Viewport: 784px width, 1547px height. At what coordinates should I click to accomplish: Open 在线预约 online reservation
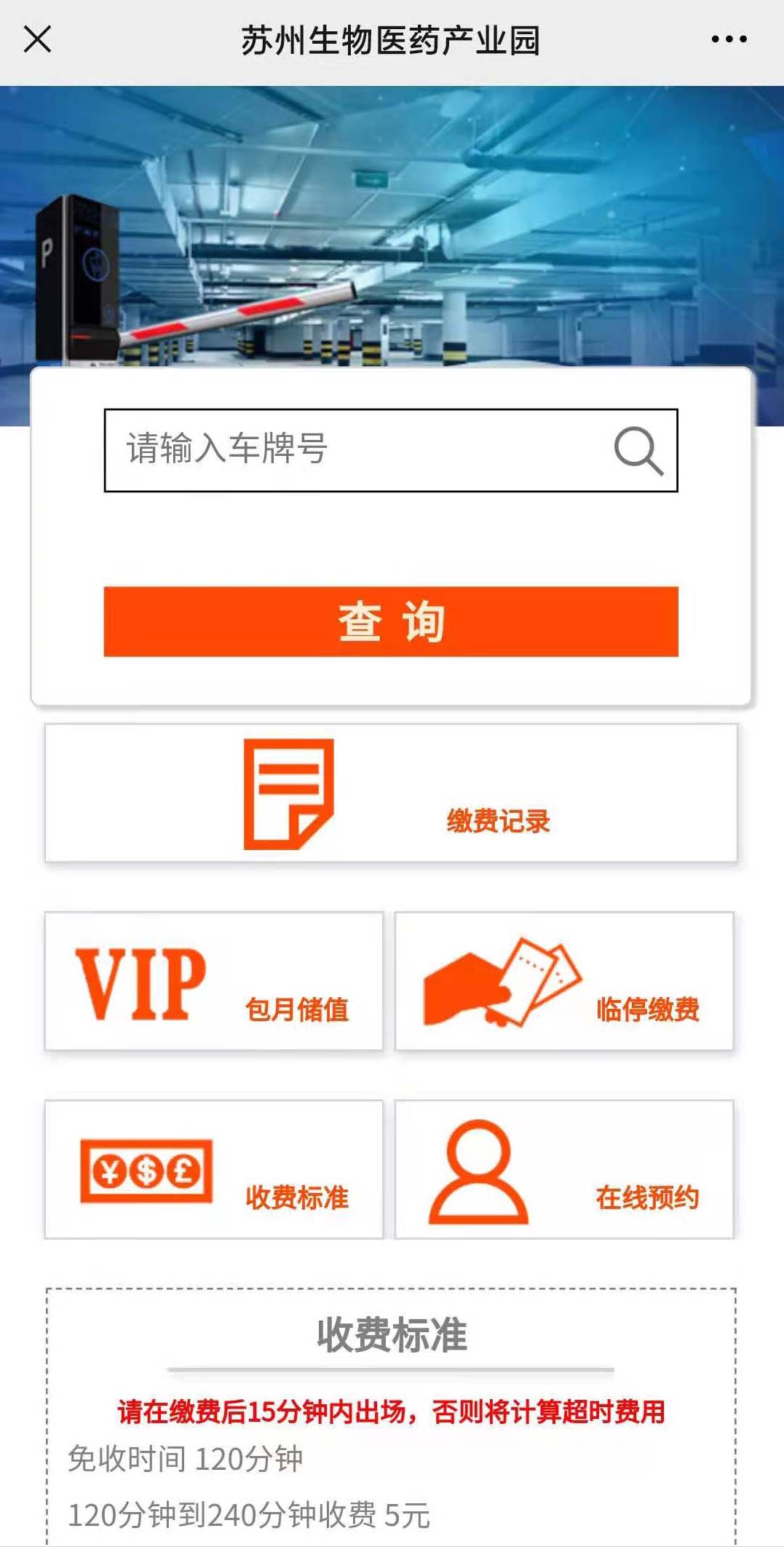(564, 1169)
